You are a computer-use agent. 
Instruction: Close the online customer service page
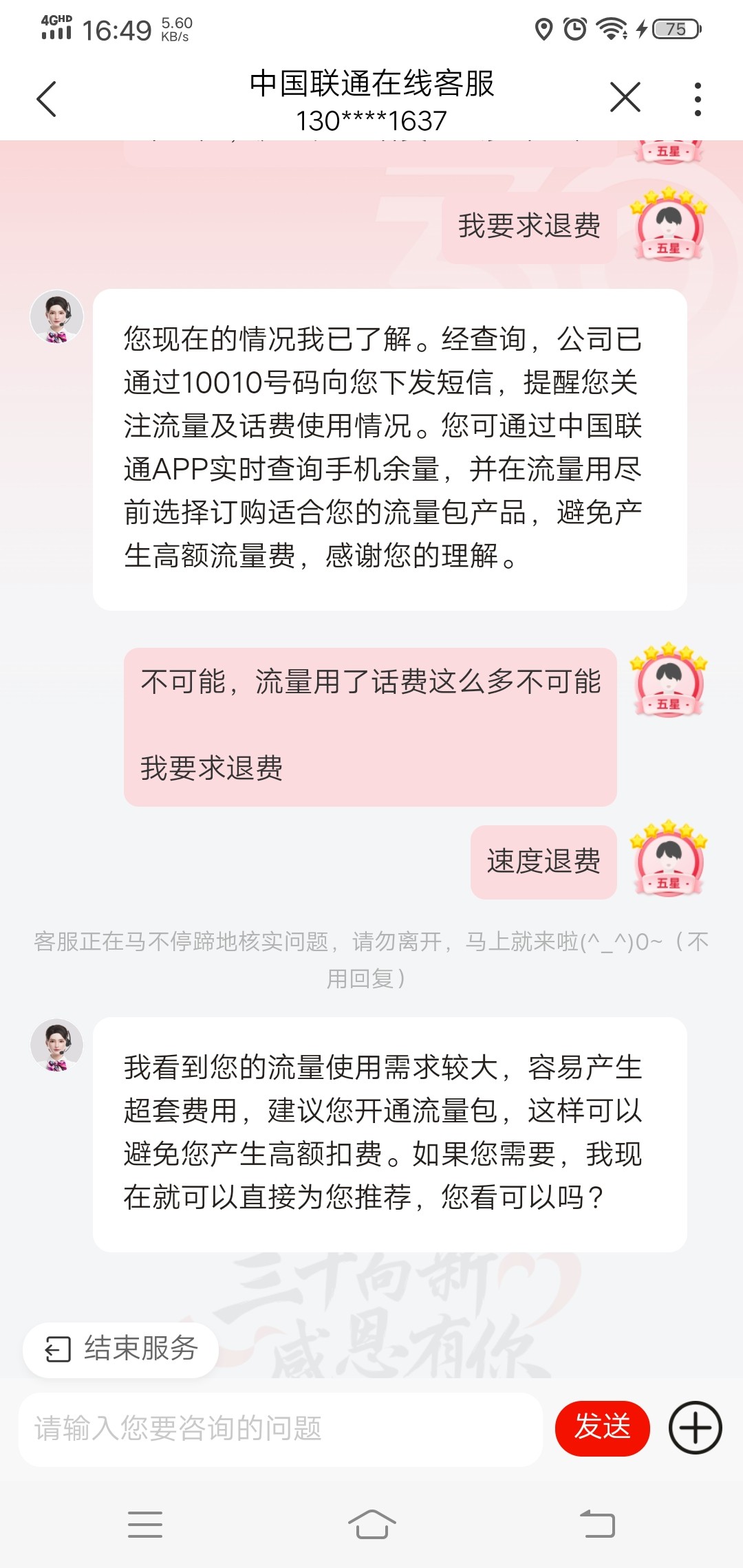click(x=625, y=97)
